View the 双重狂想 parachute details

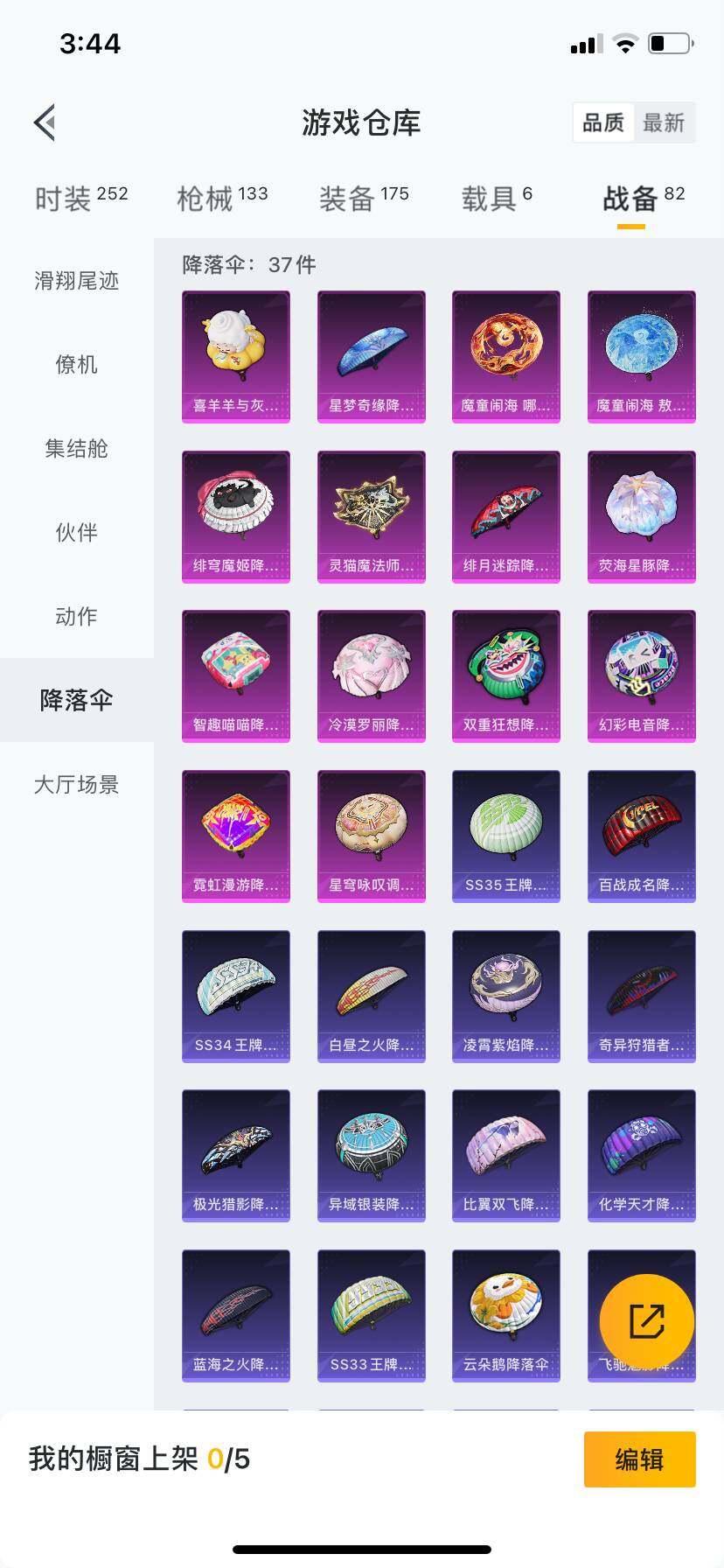505,674
